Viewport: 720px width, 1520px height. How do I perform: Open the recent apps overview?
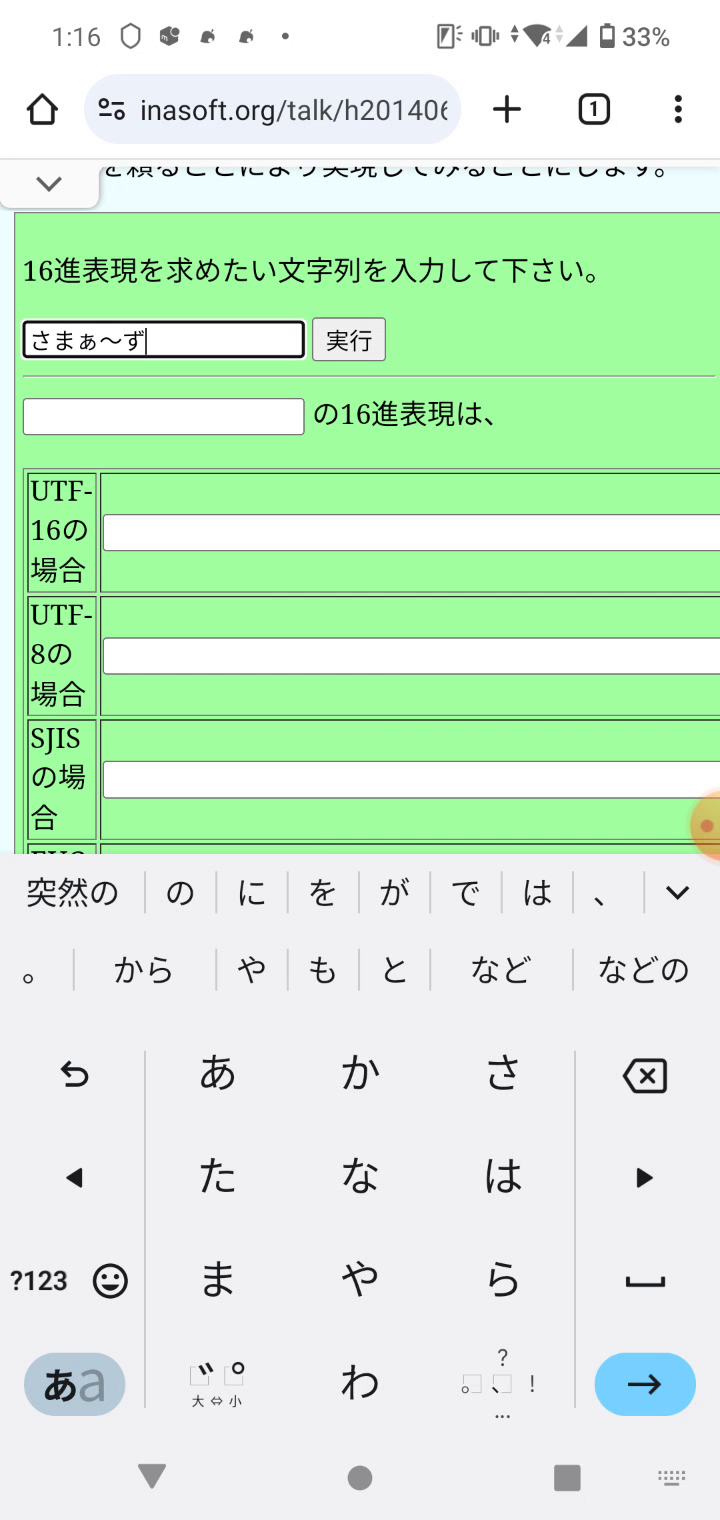567,1477
